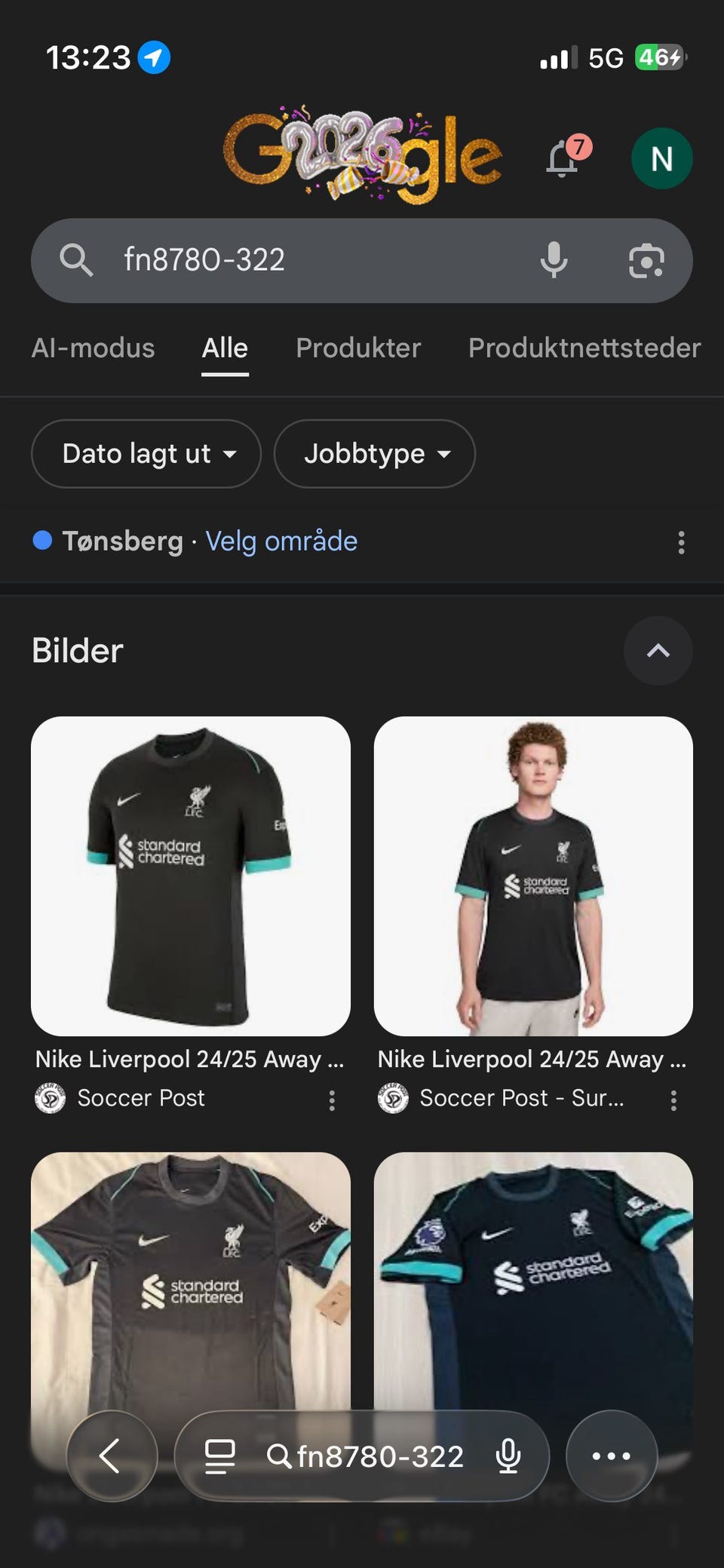Tap the Velg område link
The image size is (724, 1568).
pyautogui.click(x=281, y=541)
